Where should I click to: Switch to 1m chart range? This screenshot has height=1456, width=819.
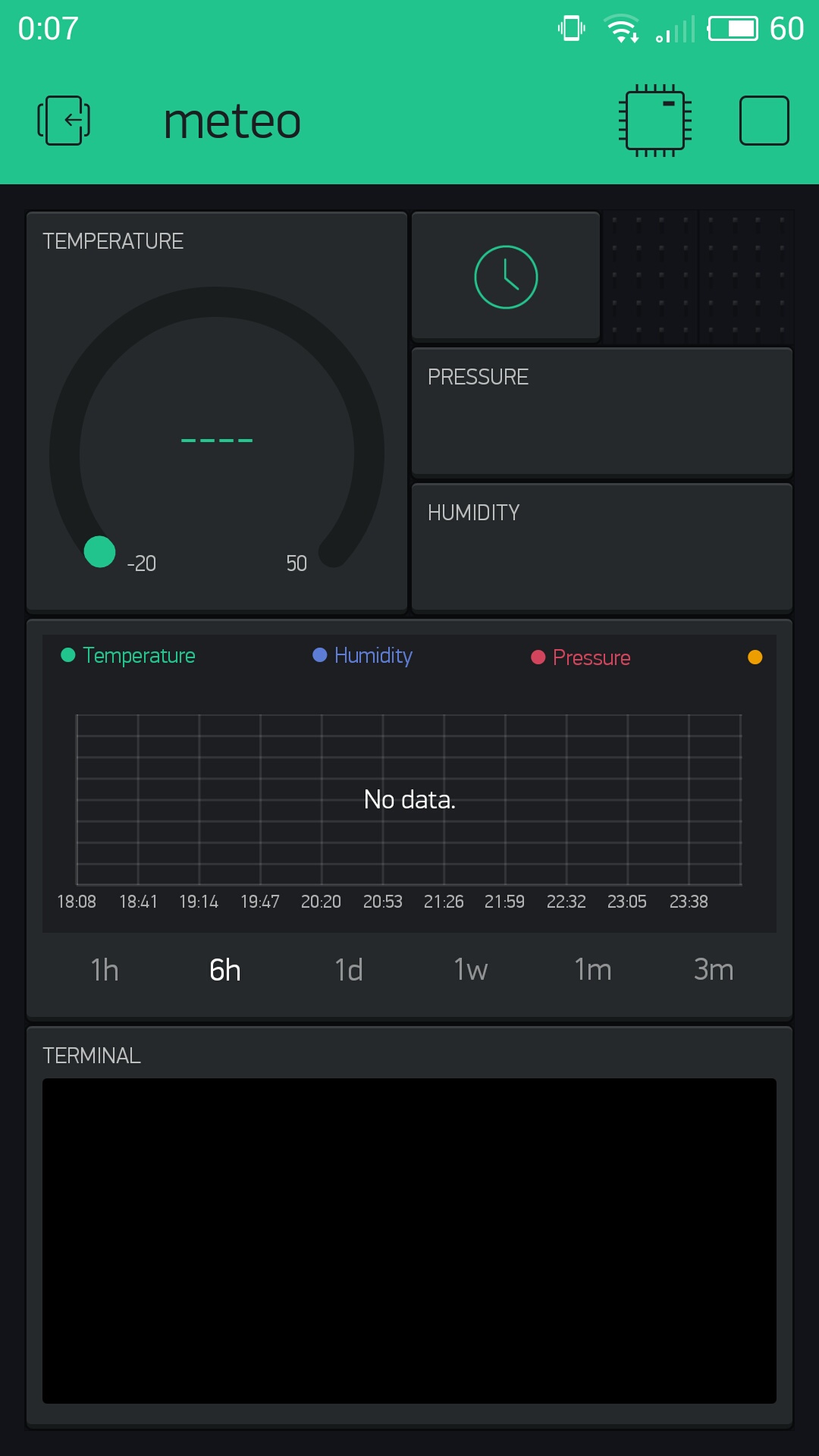point(592,970)
